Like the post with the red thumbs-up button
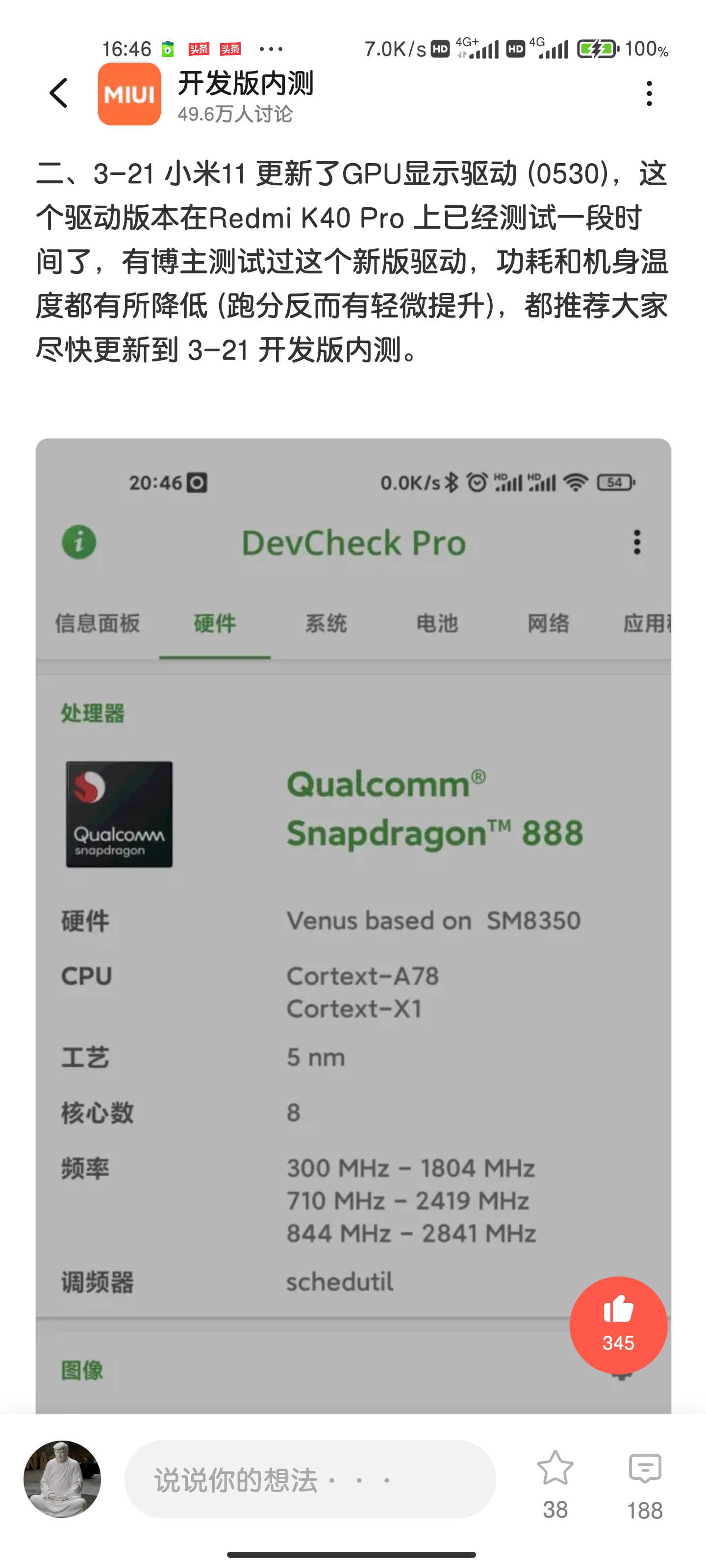The height and width of the screenshot is (1568, 706). tap(618, 1325)
